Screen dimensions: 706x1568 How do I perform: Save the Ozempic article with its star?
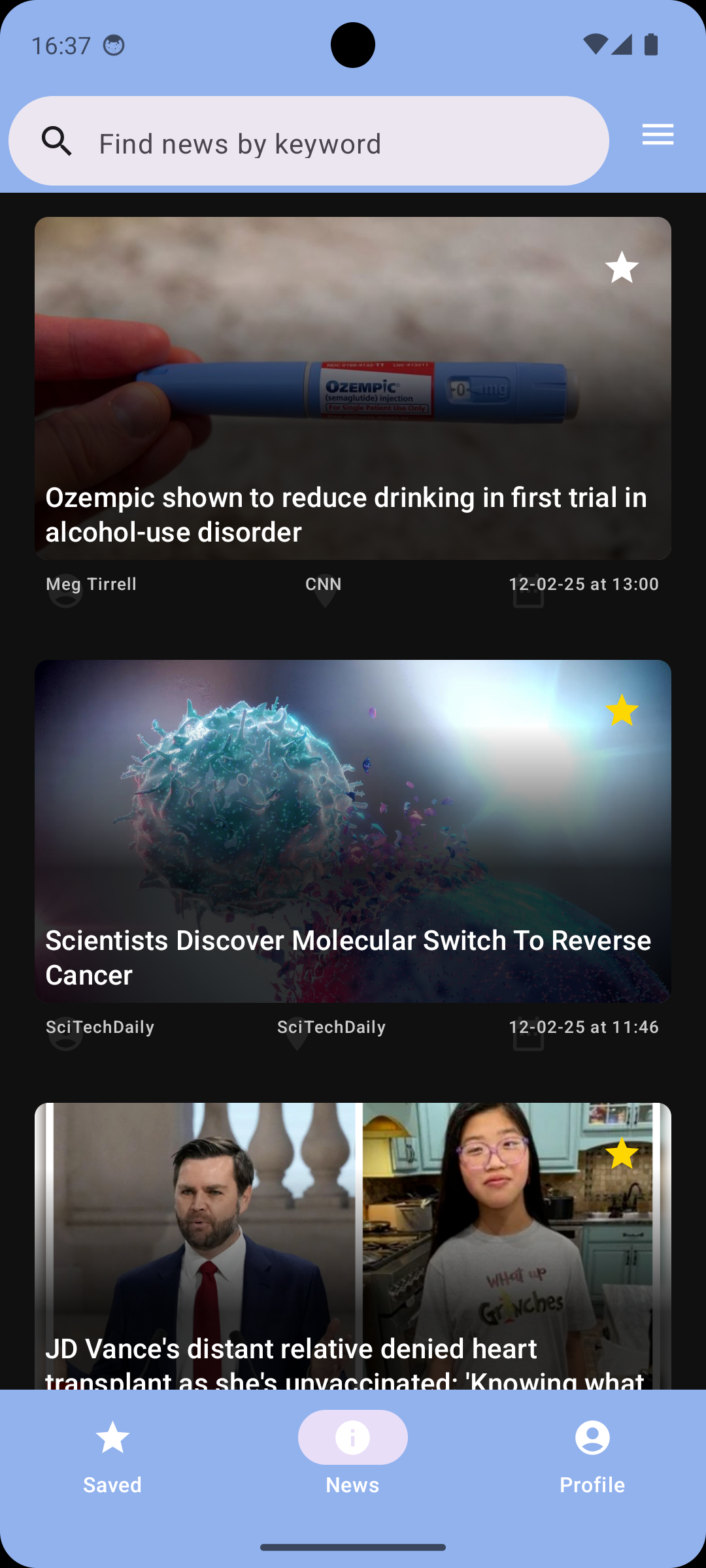(x=621, y=267)
